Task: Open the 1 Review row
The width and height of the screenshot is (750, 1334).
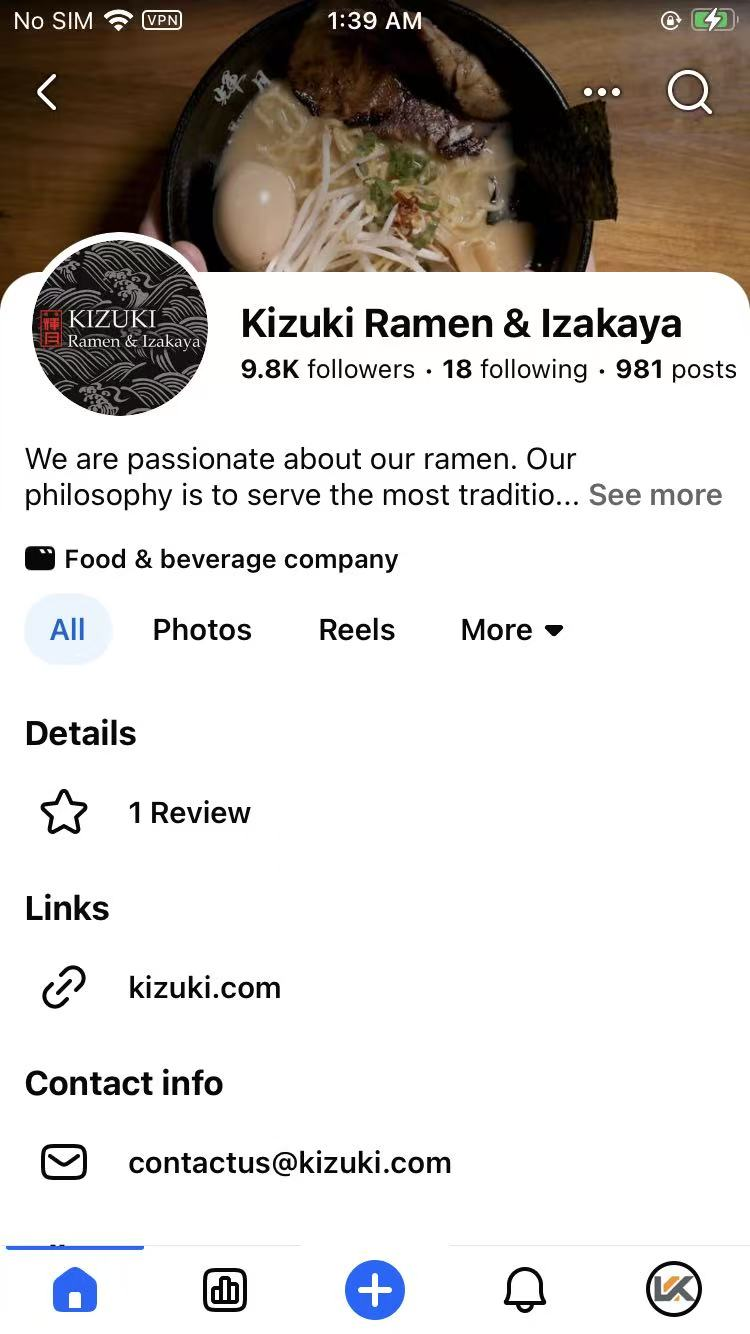Action: tap(189, 812)
